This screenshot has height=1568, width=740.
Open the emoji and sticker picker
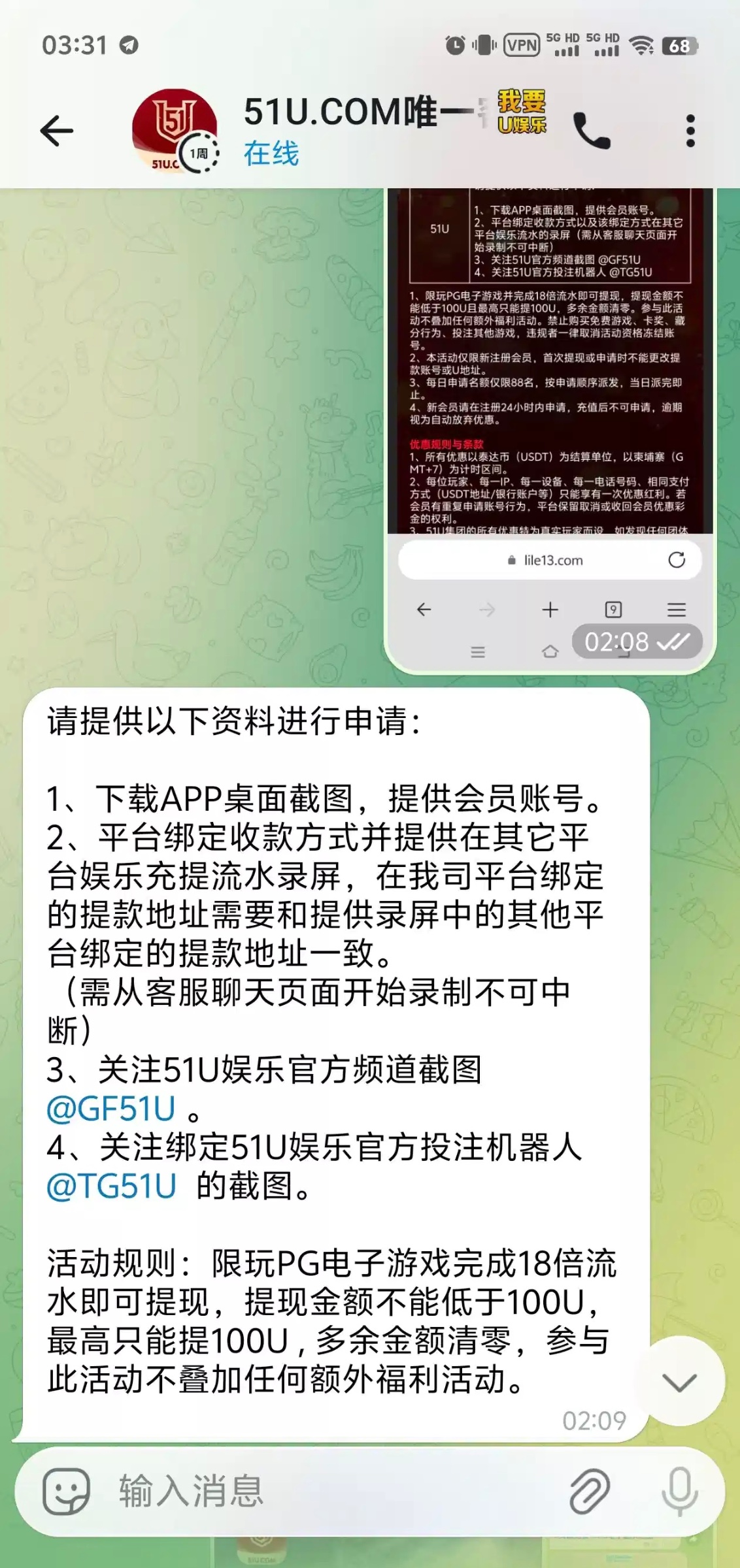pyautogui.click(x=66, y=1492)
